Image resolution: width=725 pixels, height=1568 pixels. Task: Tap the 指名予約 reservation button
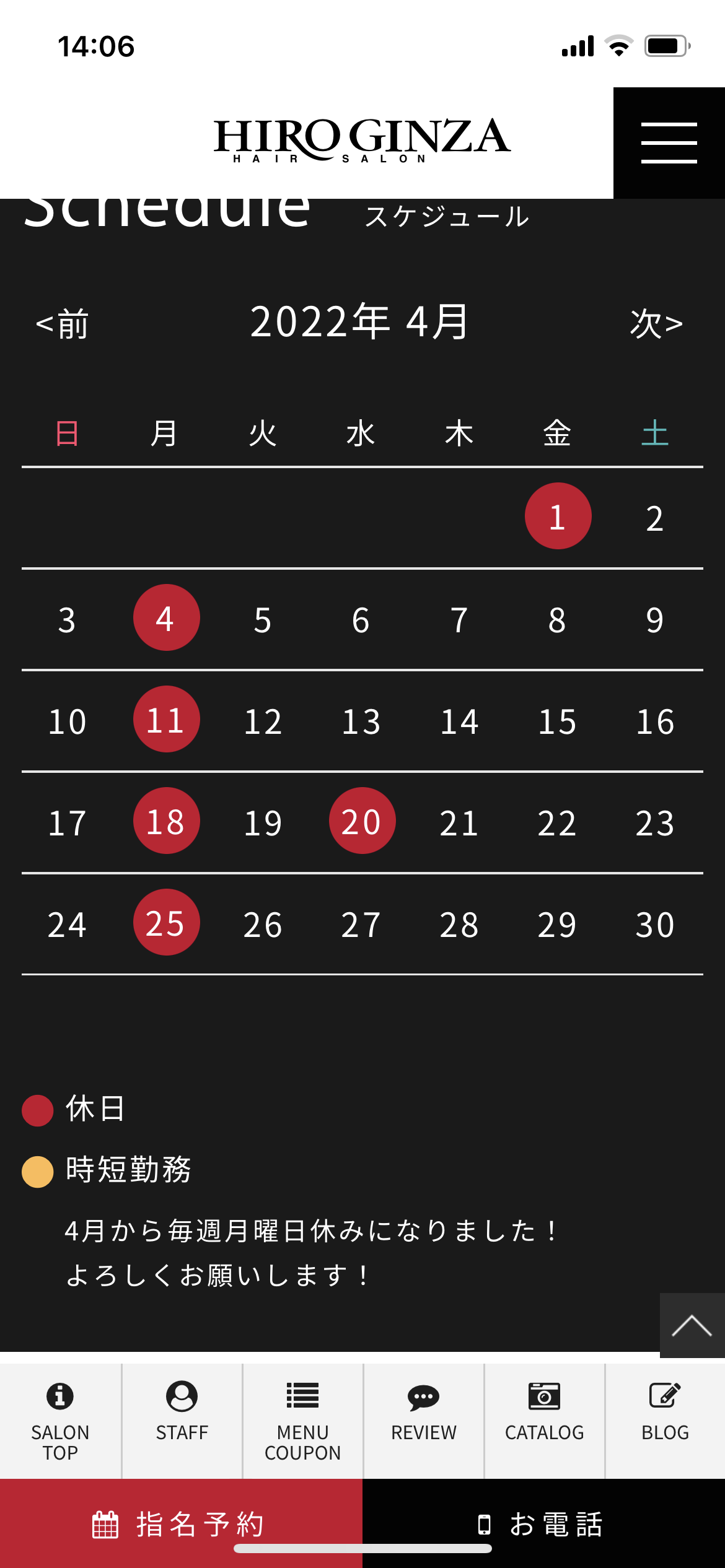(x=181, y=1523)
